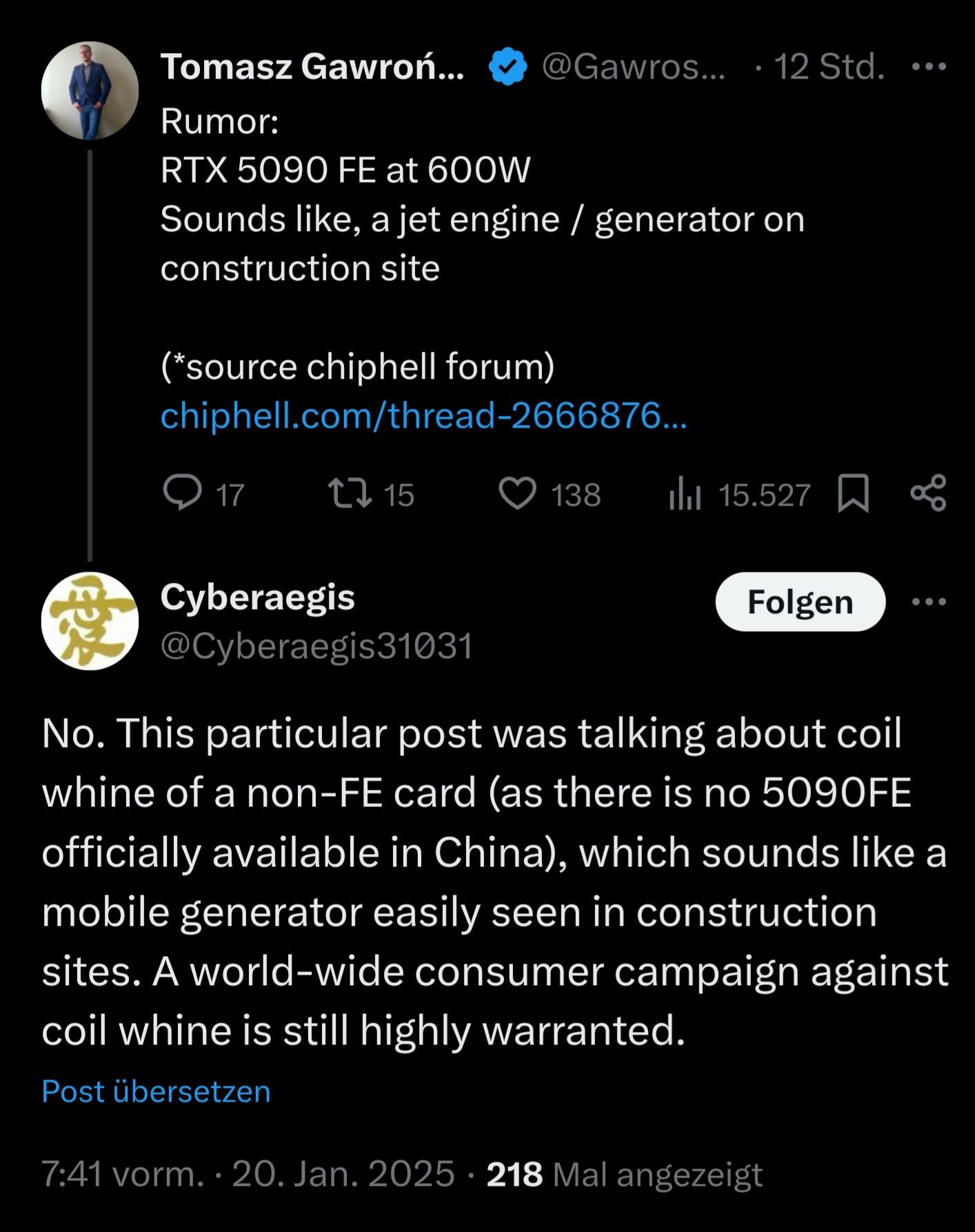Viewport: 975px width, 1232px height.
Task: Translate the post via Post übersetzen
Action: click(156, 1091)
